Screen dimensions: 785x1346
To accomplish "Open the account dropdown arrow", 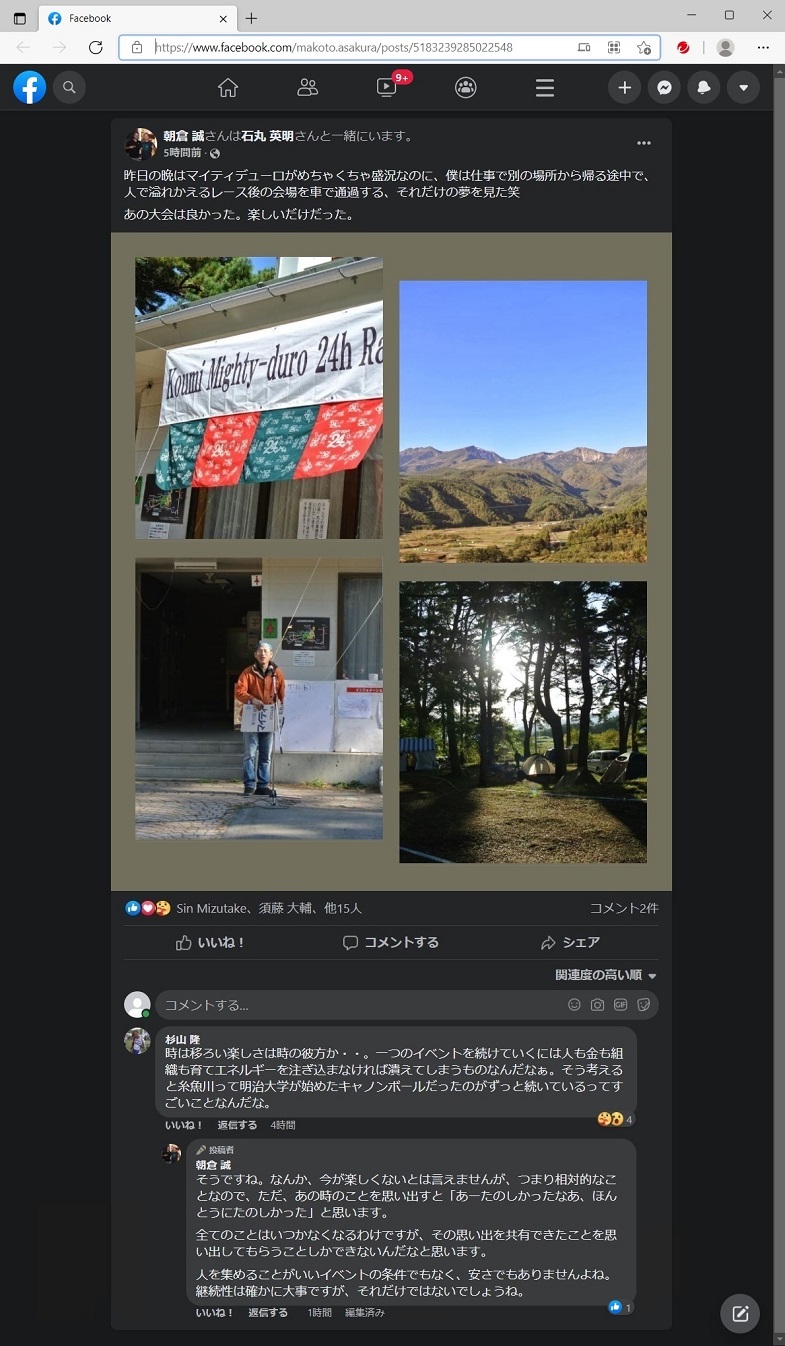I will 743,87.
